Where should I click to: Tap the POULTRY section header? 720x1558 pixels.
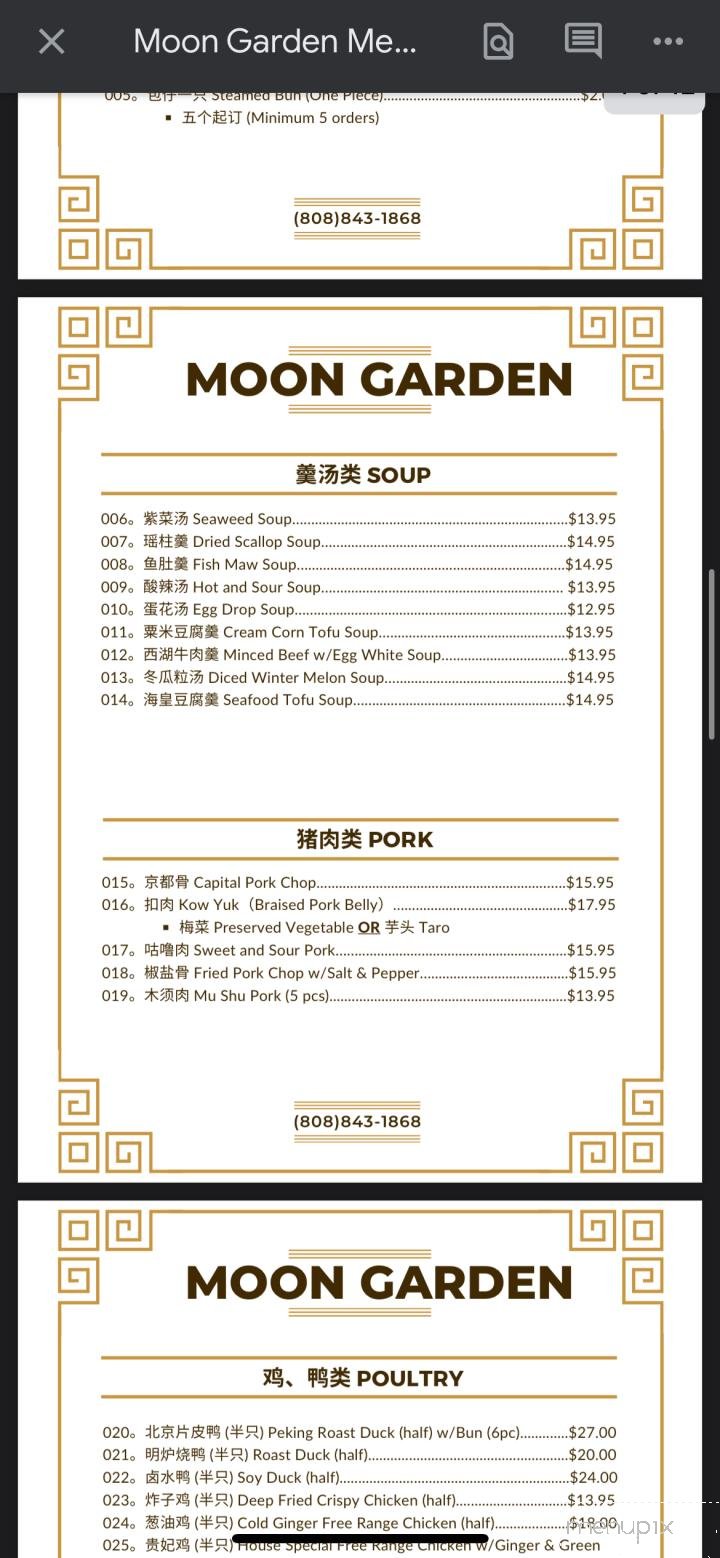(x=363, y=1377)
